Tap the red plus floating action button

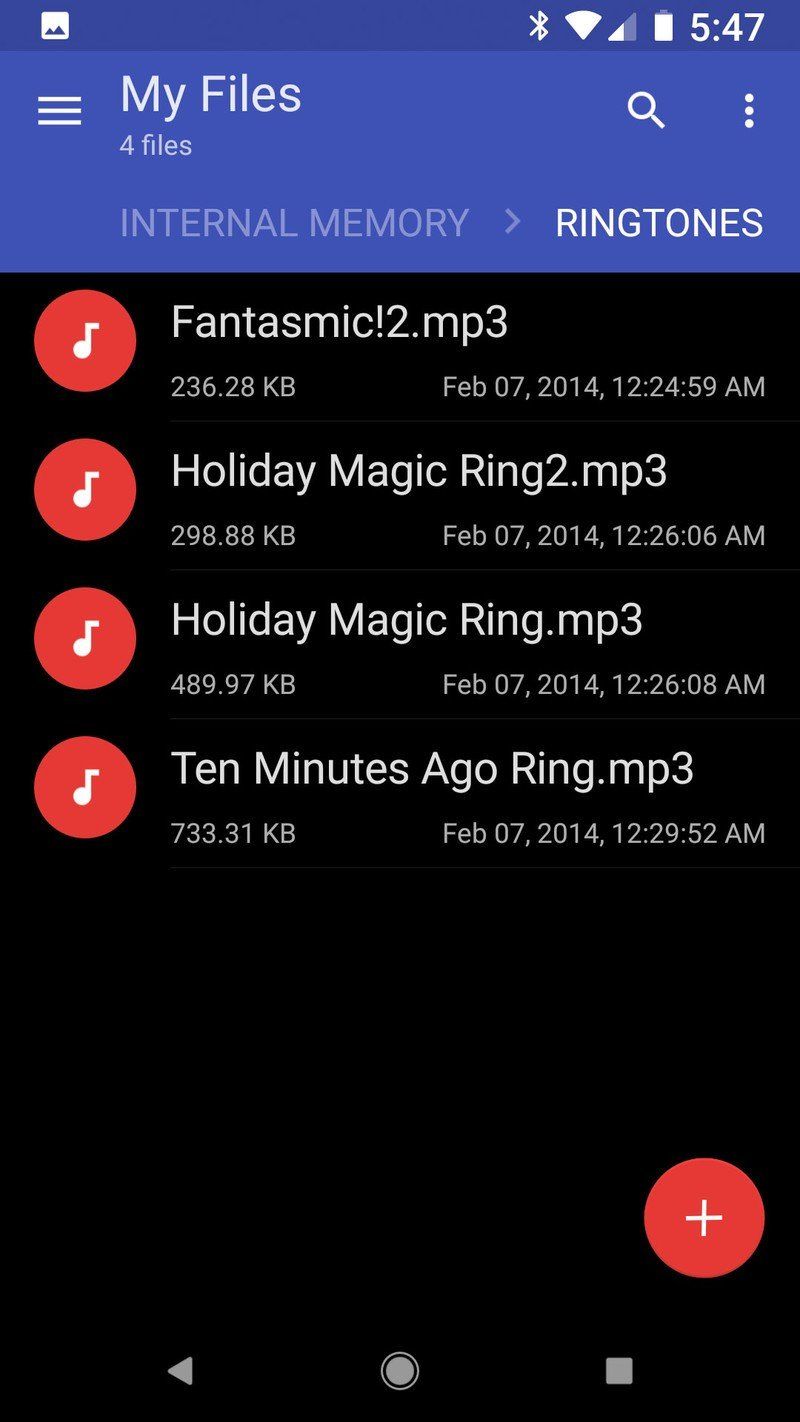[x=704, y=1218]
